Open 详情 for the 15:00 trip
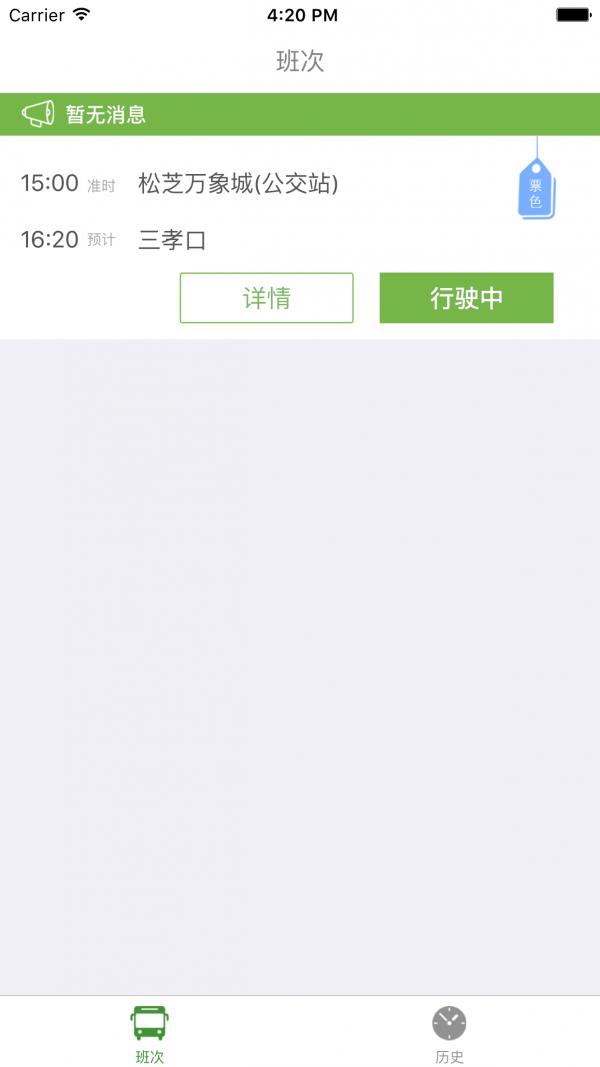 [x=267, y=298]
